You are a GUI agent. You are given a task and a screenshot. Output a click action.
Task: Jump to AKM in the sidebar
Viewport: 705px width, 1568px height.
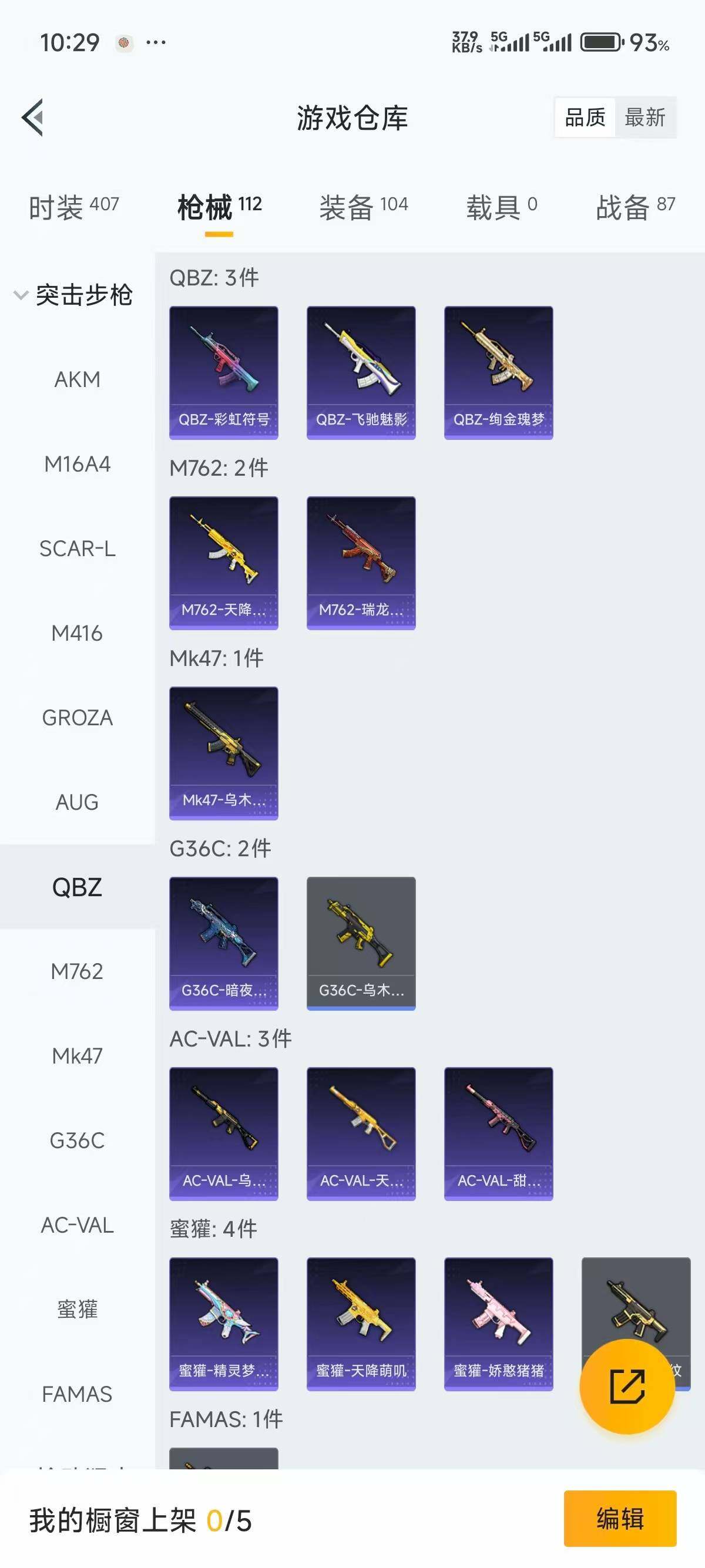click(78, 379)
